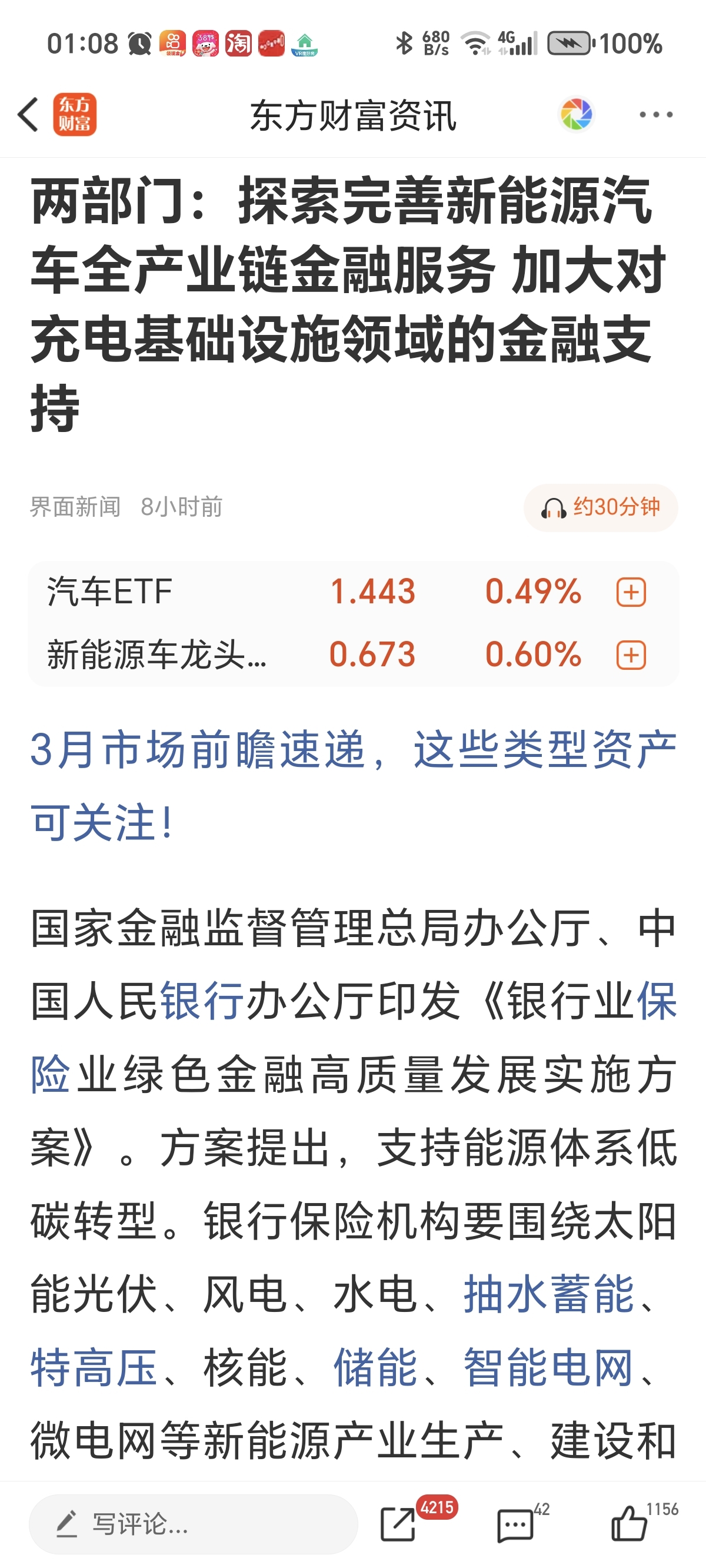
Task: Open the 3月市场前瞻速递 link
Action: click(353, 786)
